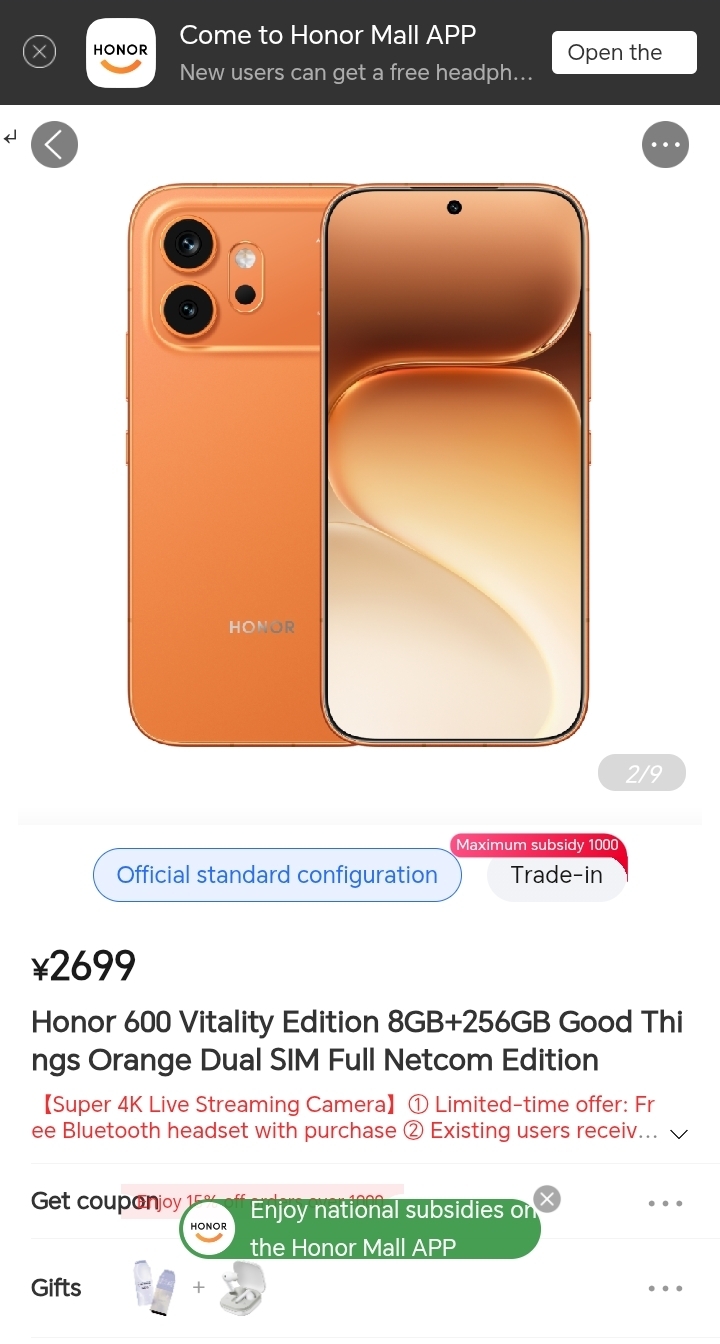Open the Get coupon row
Screen dimensions: 720x1344
click(x=359, y=1201)
